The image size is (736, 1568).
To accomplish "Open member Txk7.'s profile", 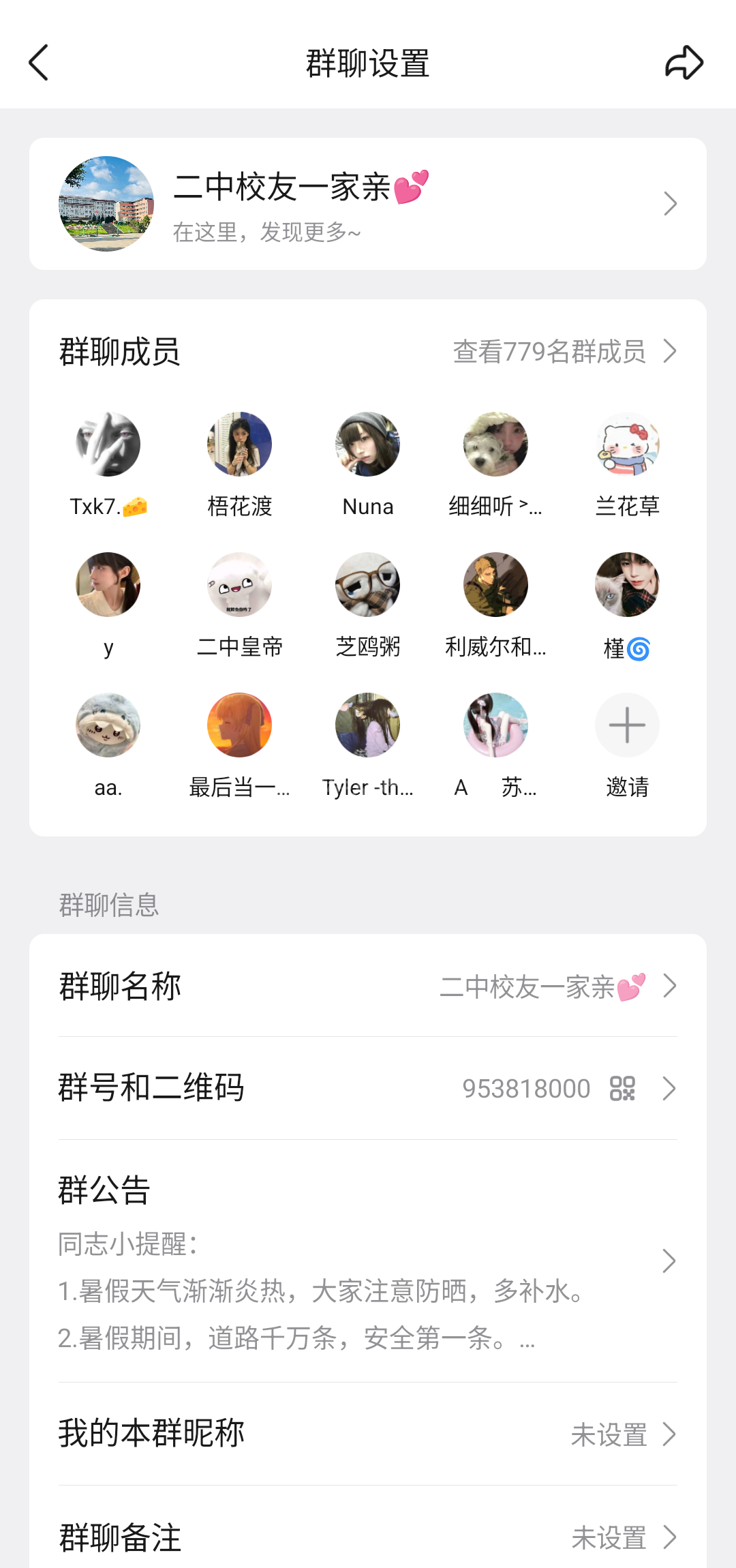I will pyautogui.click(x=108, y=444).
